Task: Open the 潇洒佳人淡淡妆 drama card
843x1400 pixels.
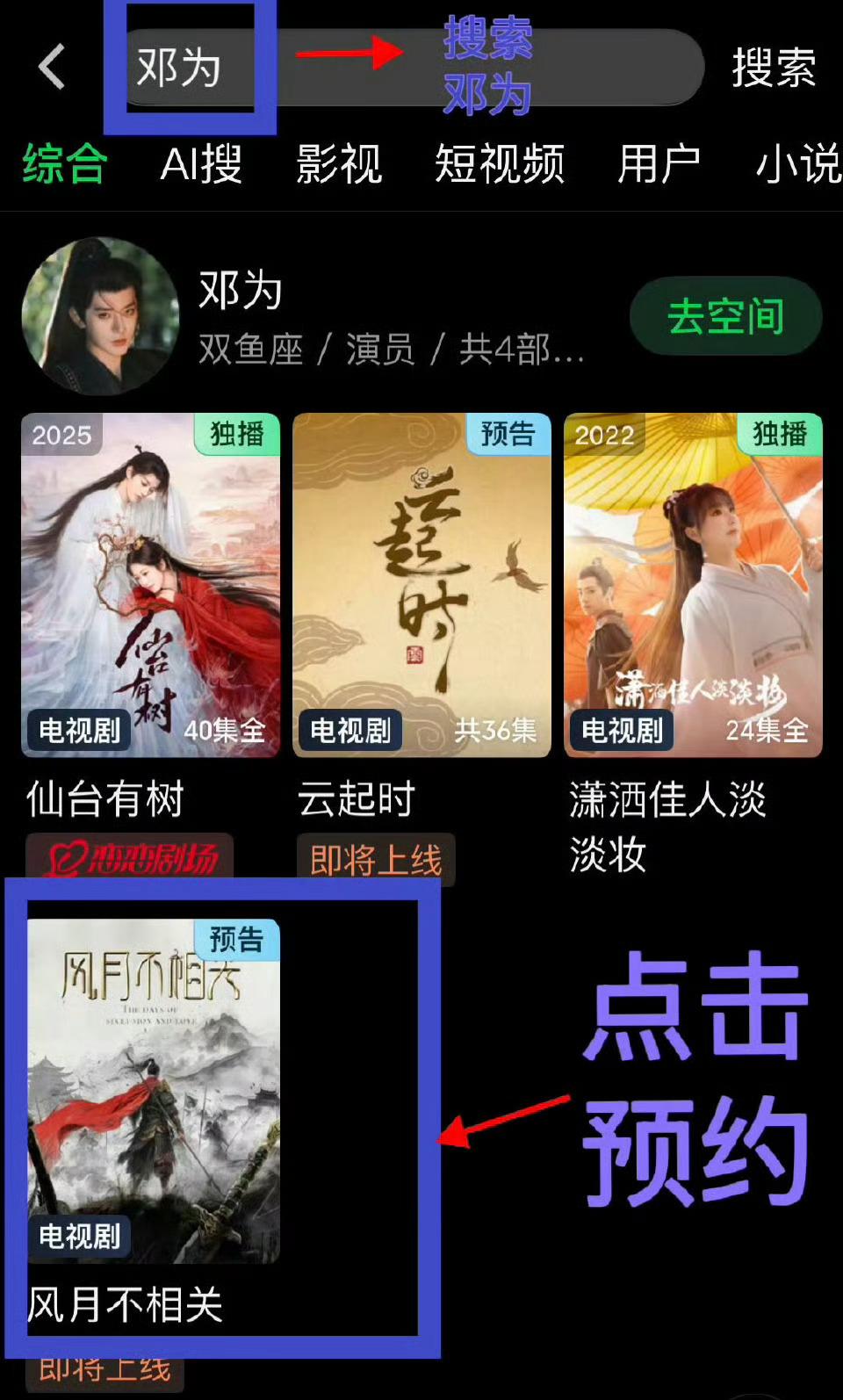Action: point(693,585)
